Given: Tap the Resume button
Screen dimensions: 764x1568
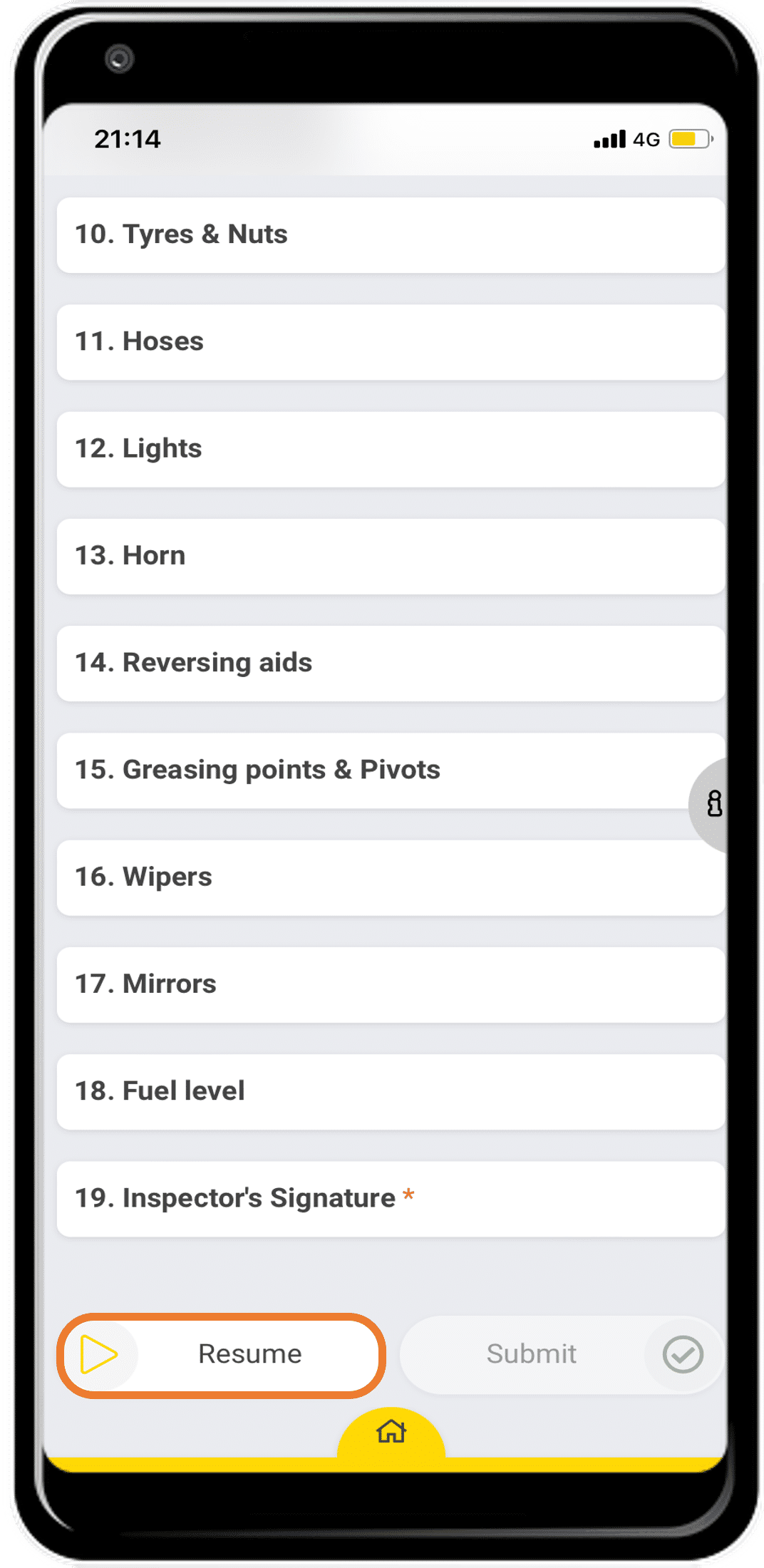Looking at the screenshot, I should click(222, 1354).
